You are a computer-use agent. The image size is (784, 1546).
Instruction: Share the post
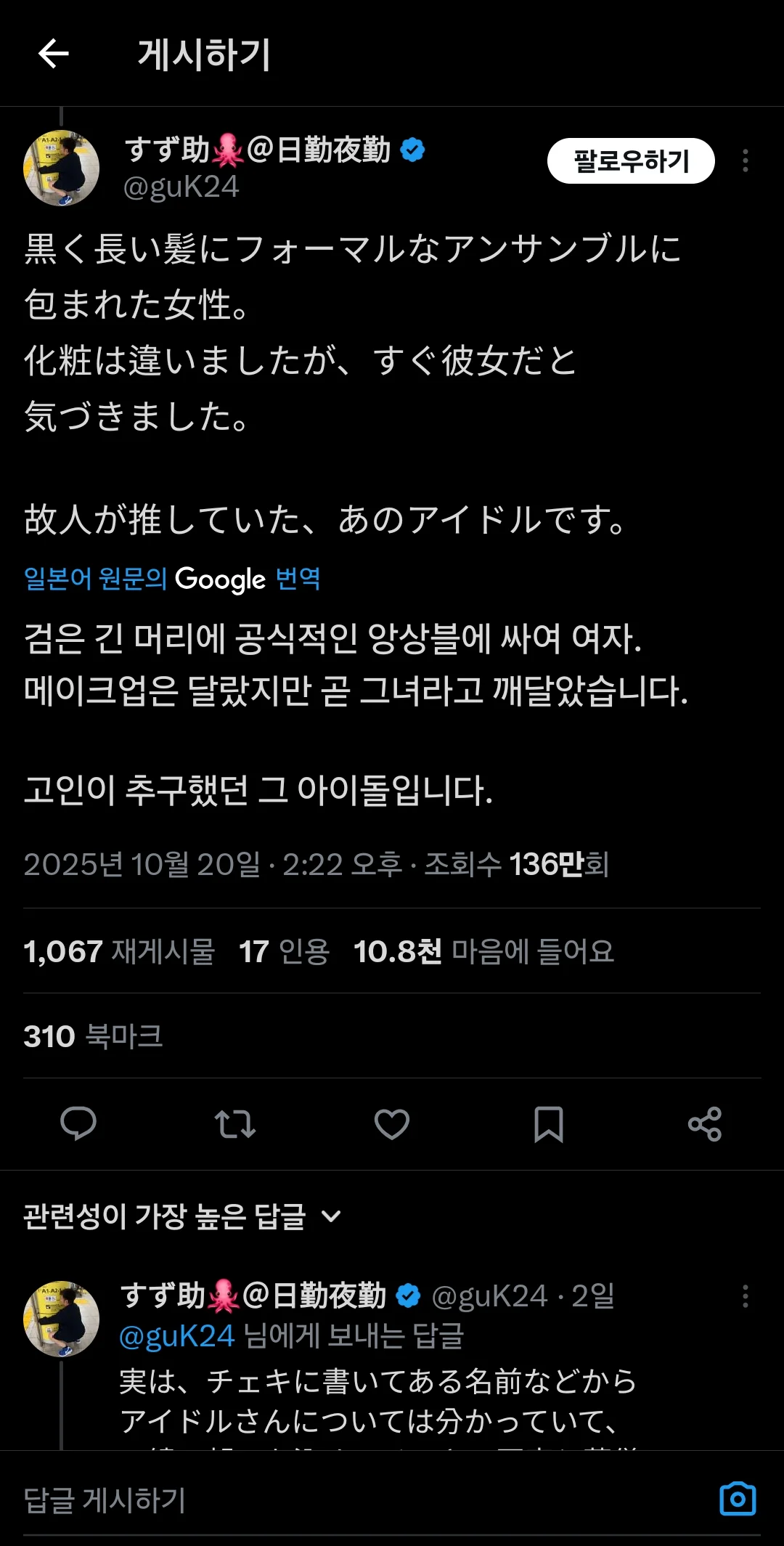[x=705, y=1124]
